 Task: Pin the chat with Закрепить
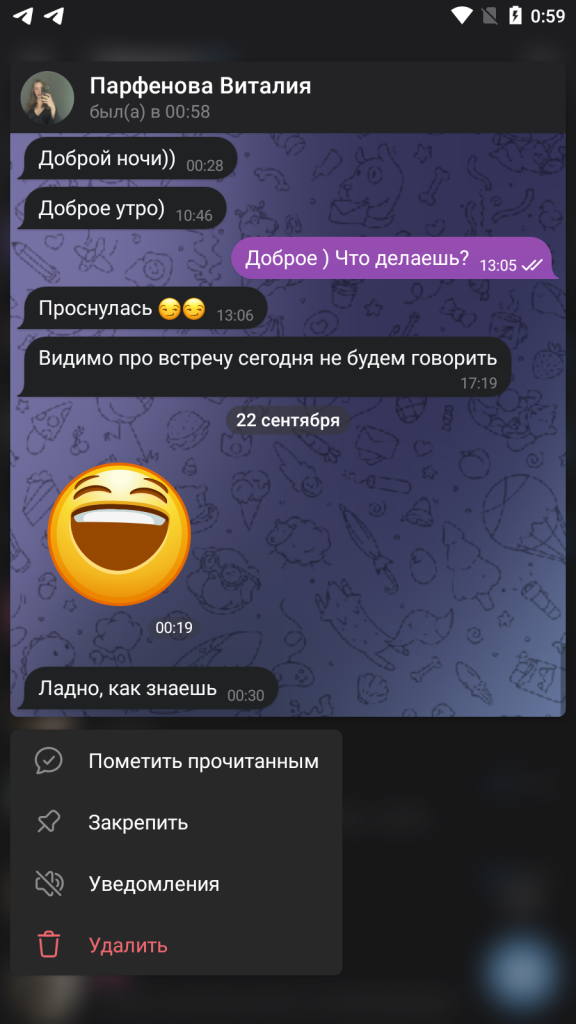coord(176,822)
